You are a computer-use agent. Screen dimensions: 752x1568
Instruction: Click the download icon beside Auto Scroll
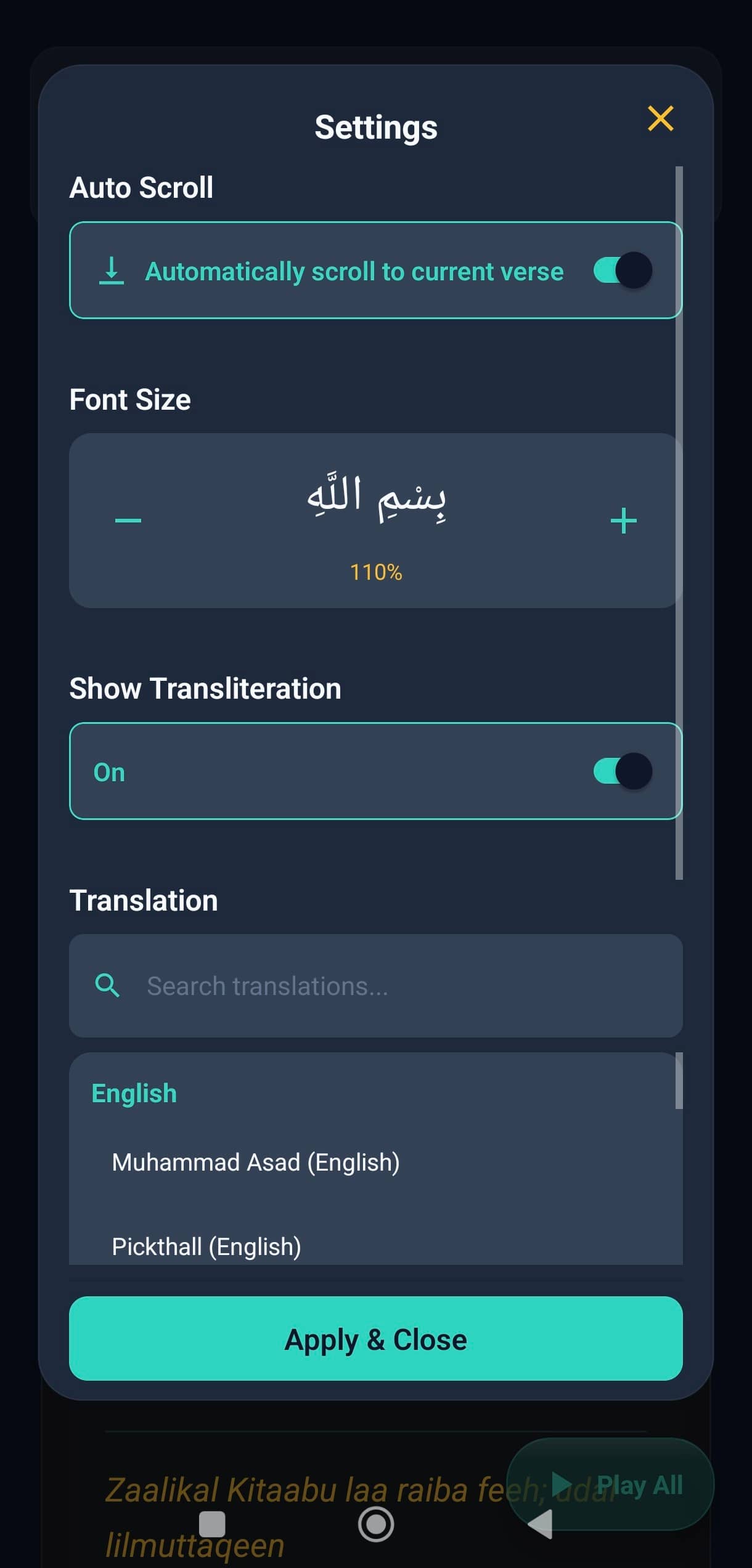click(x=112, y=270)
